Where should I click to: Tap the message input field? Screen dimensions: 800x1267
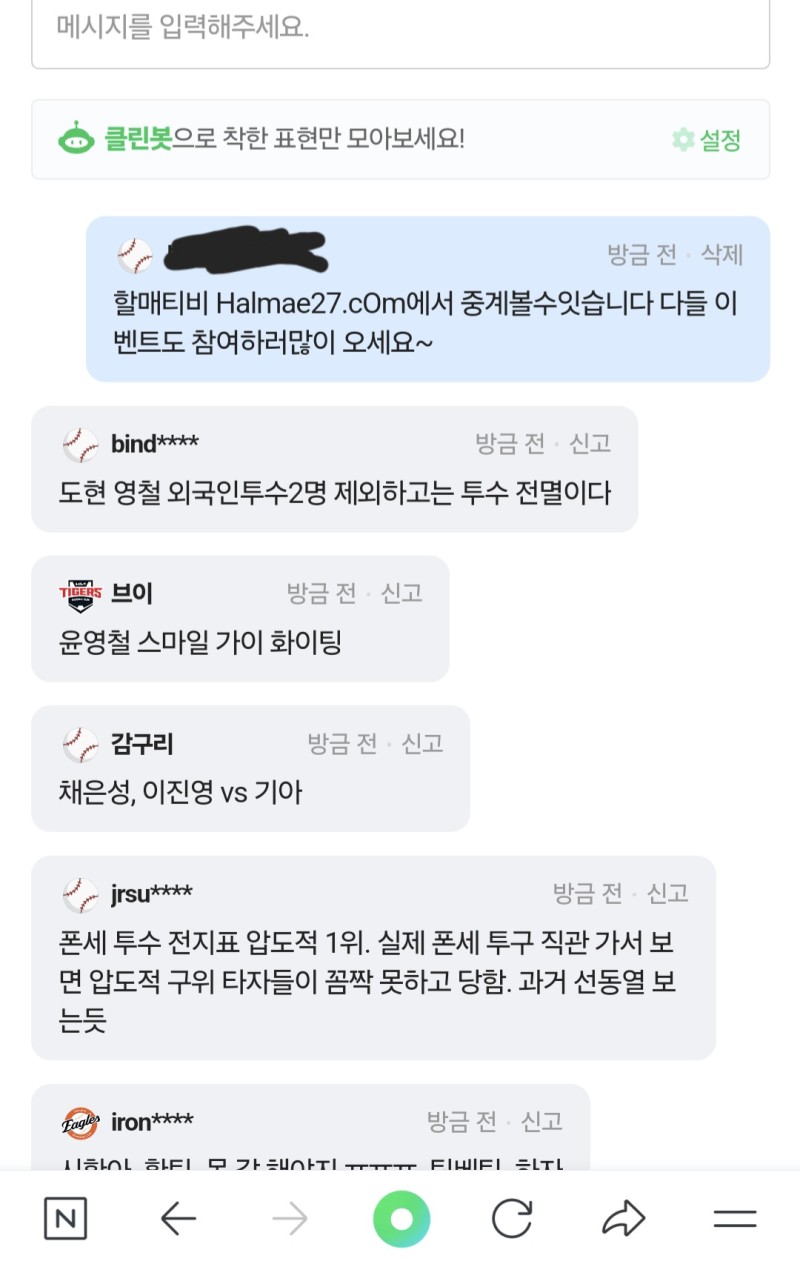(400, 28)
